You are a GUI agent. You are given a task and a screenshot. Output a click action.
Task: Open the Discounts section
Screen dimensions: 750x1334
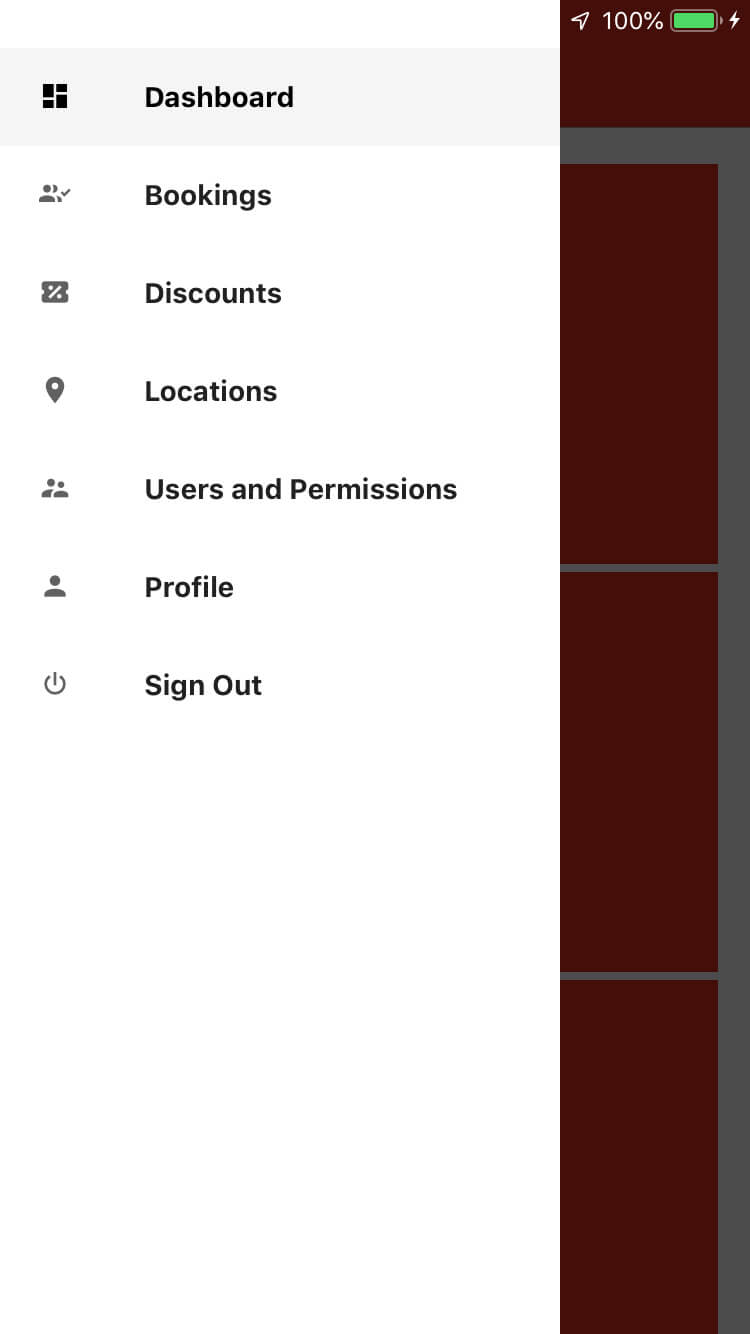[280, 293]
